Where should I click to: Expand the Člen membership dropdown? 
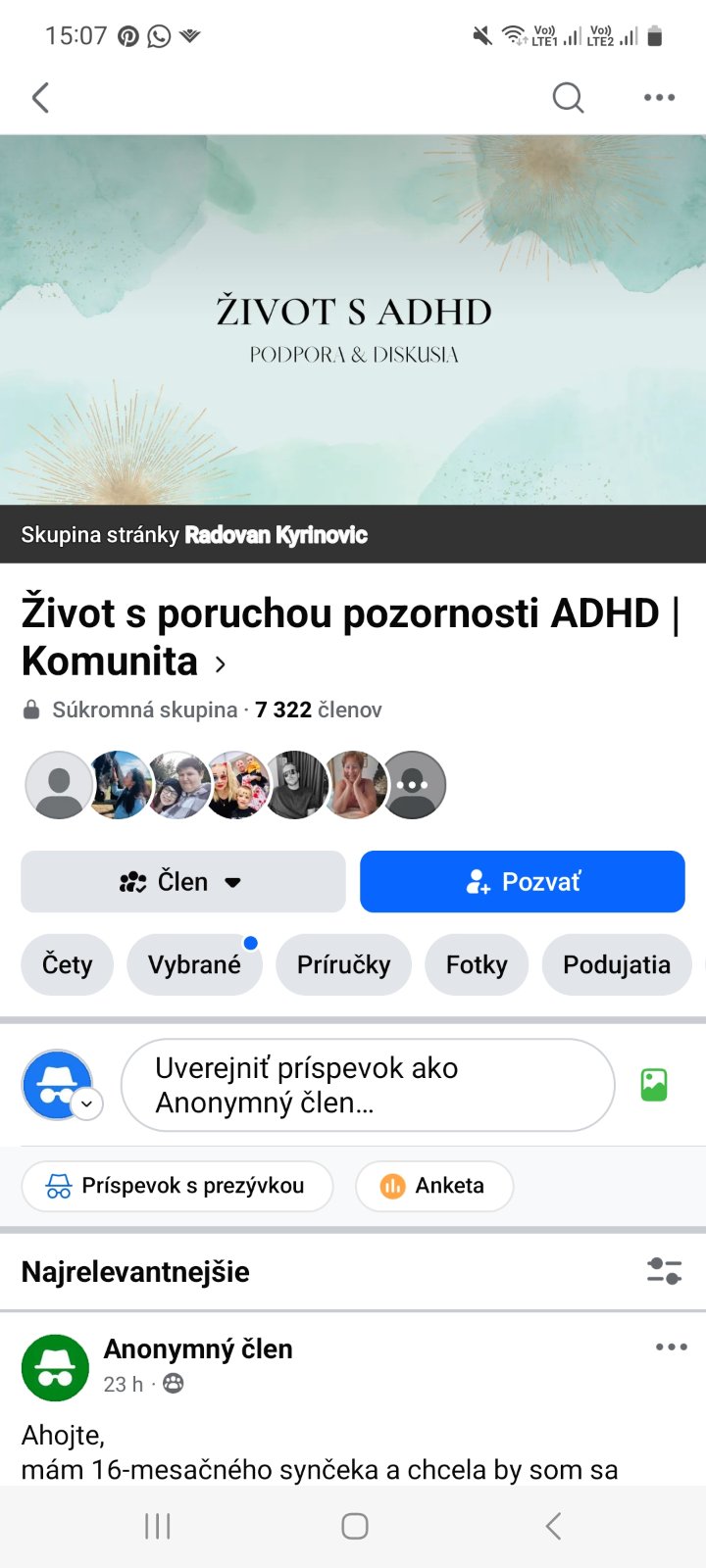click(x=183, y=882)
